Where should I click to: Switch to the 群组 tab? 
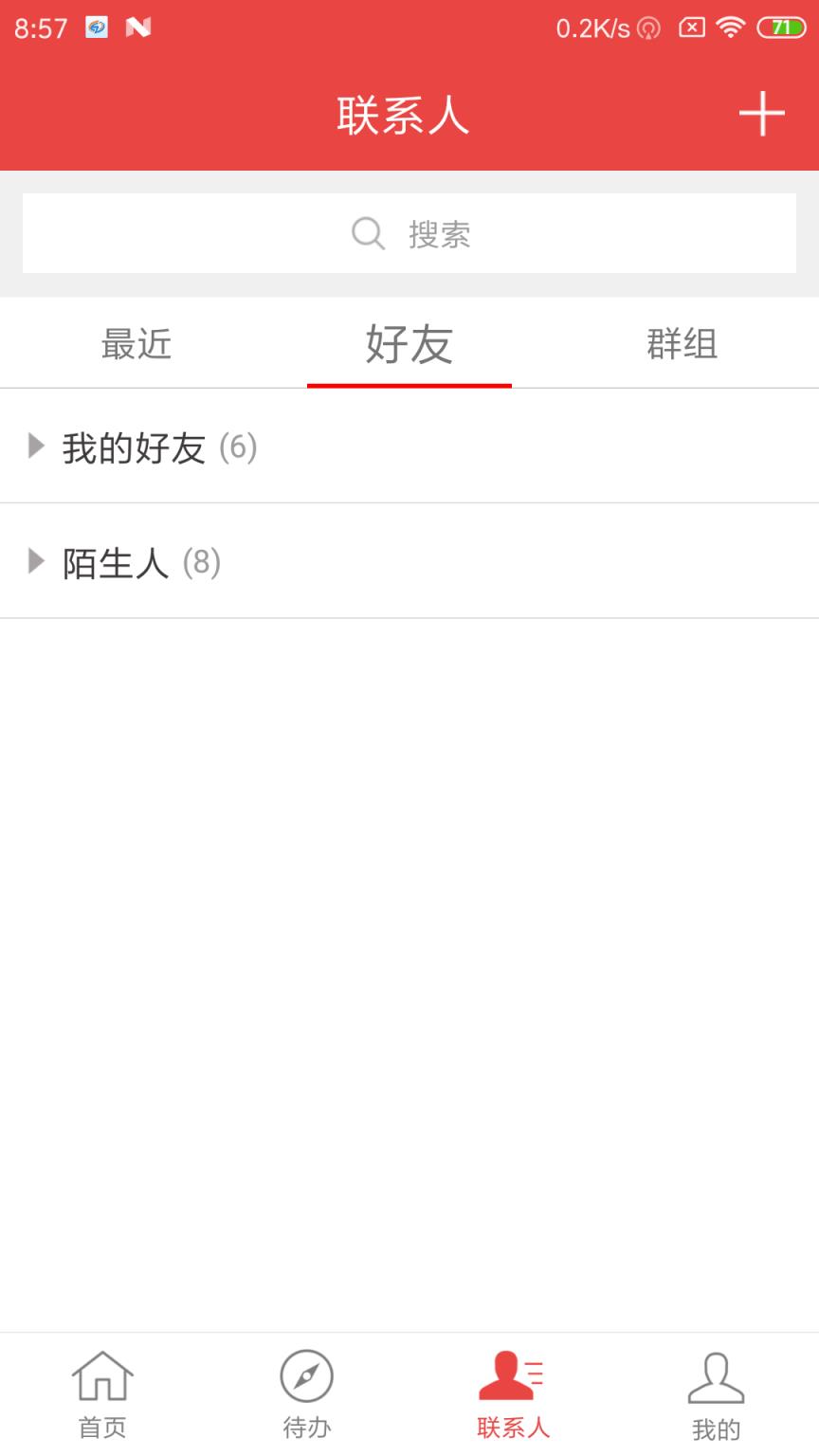coord(682,344)
